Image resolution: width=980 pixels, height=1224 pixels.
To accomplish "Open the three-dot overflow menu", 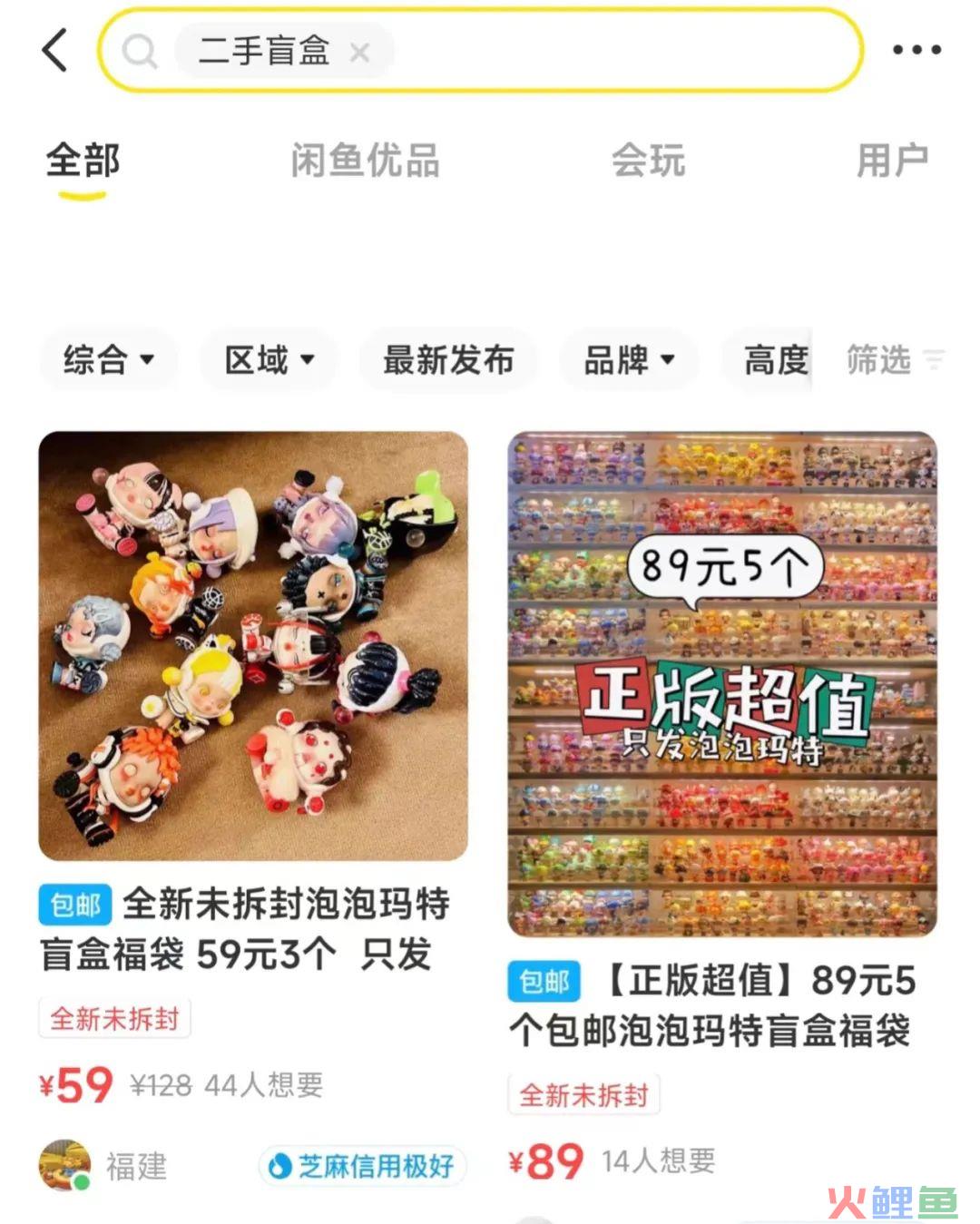I will (x=916, y=50).
